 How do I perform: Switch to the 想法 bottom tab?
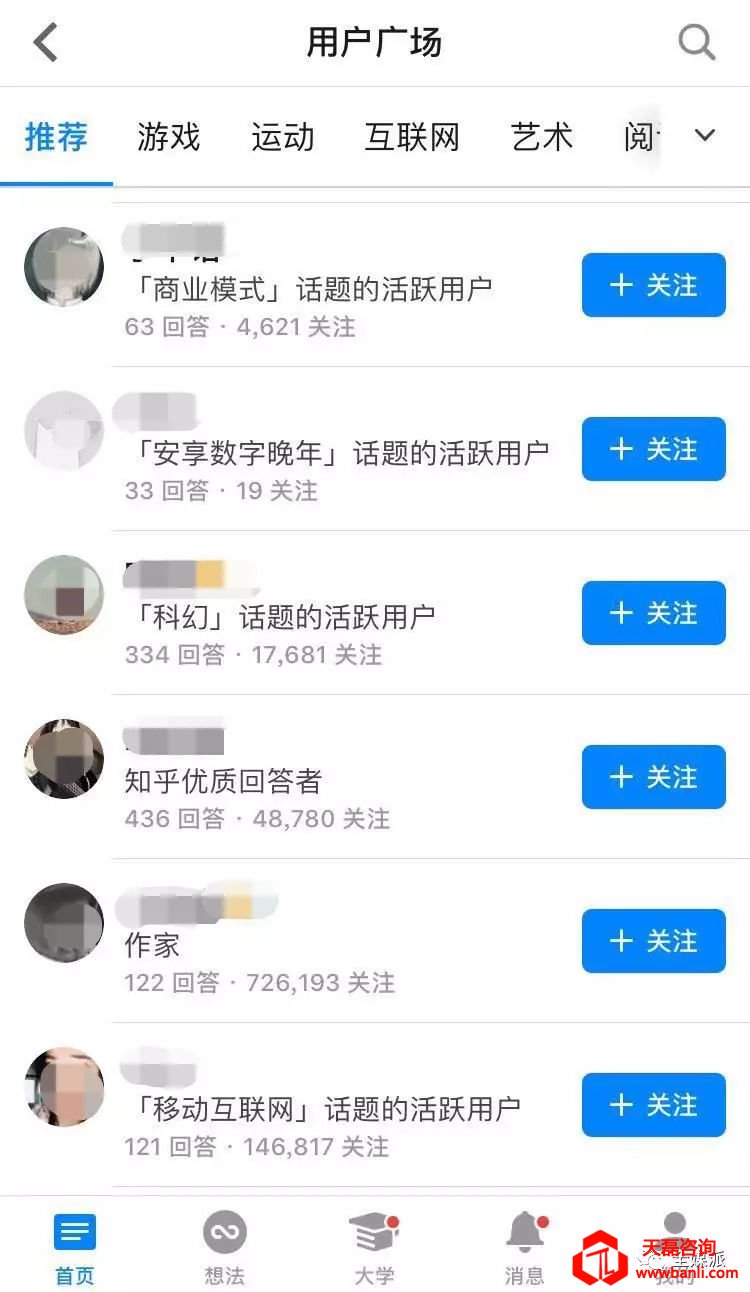[224, 1248]
